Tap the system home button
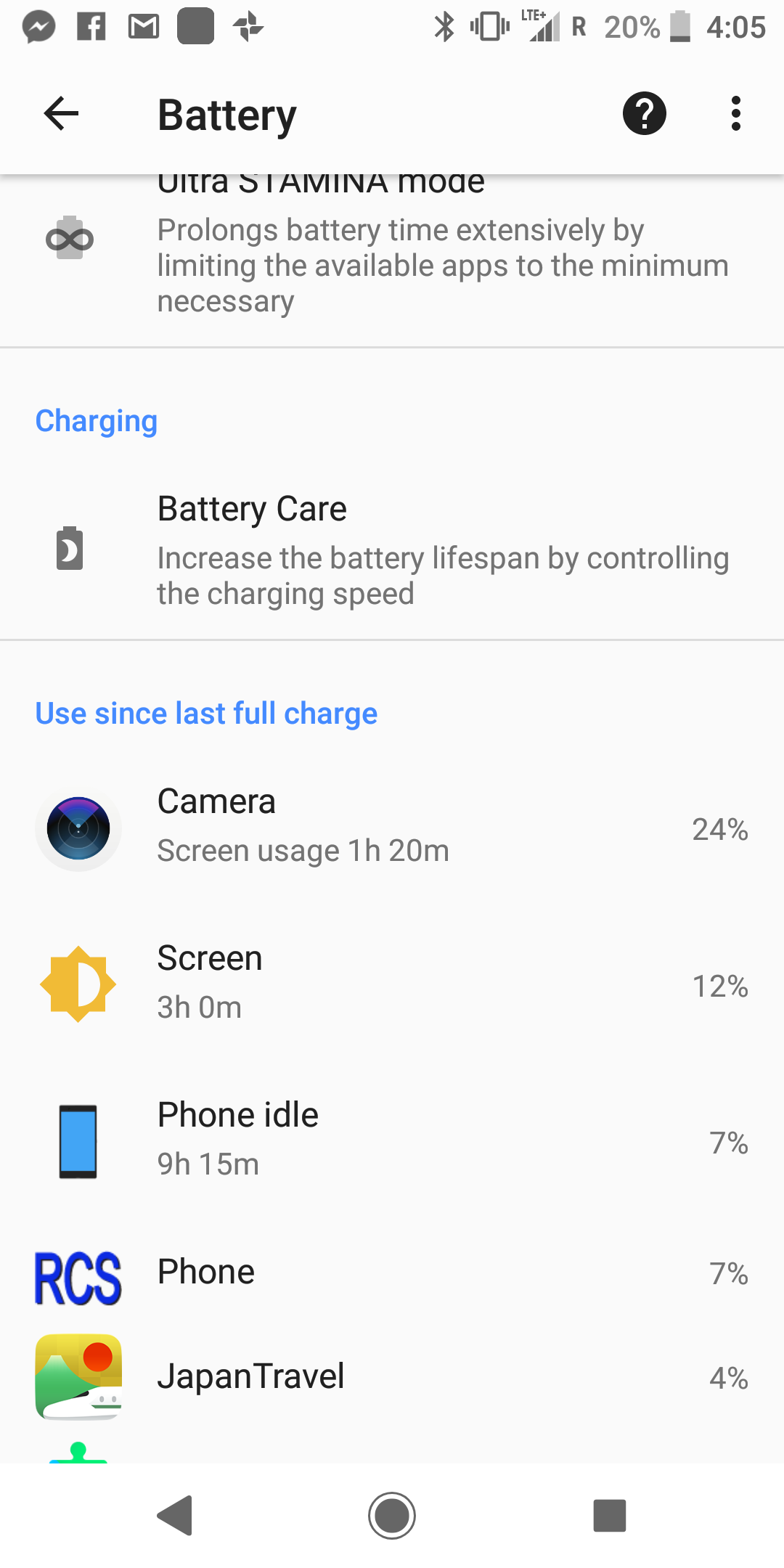784x1568 pixels. click(392, 1516)
